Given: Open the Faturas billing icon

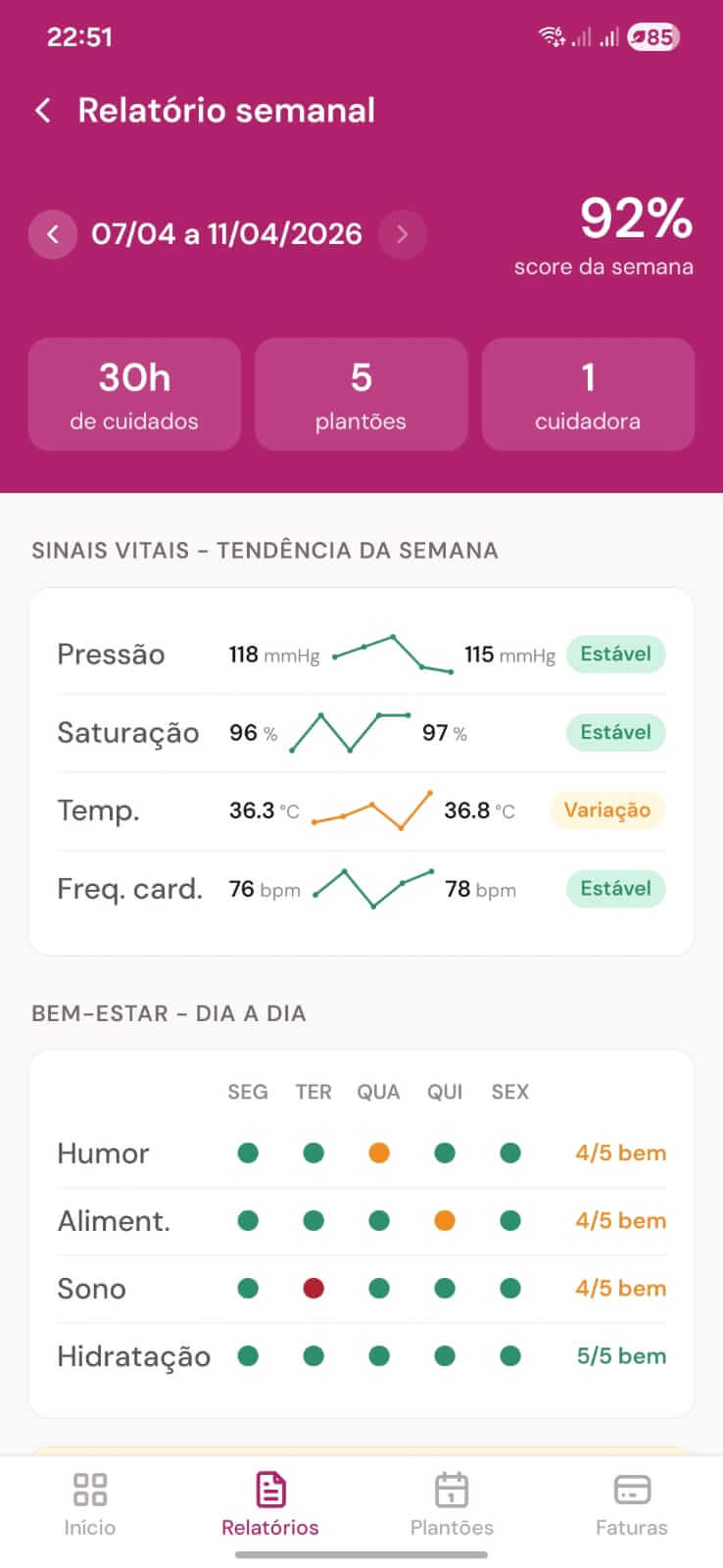Looking at the screenshot, I should click(632, 1491).
